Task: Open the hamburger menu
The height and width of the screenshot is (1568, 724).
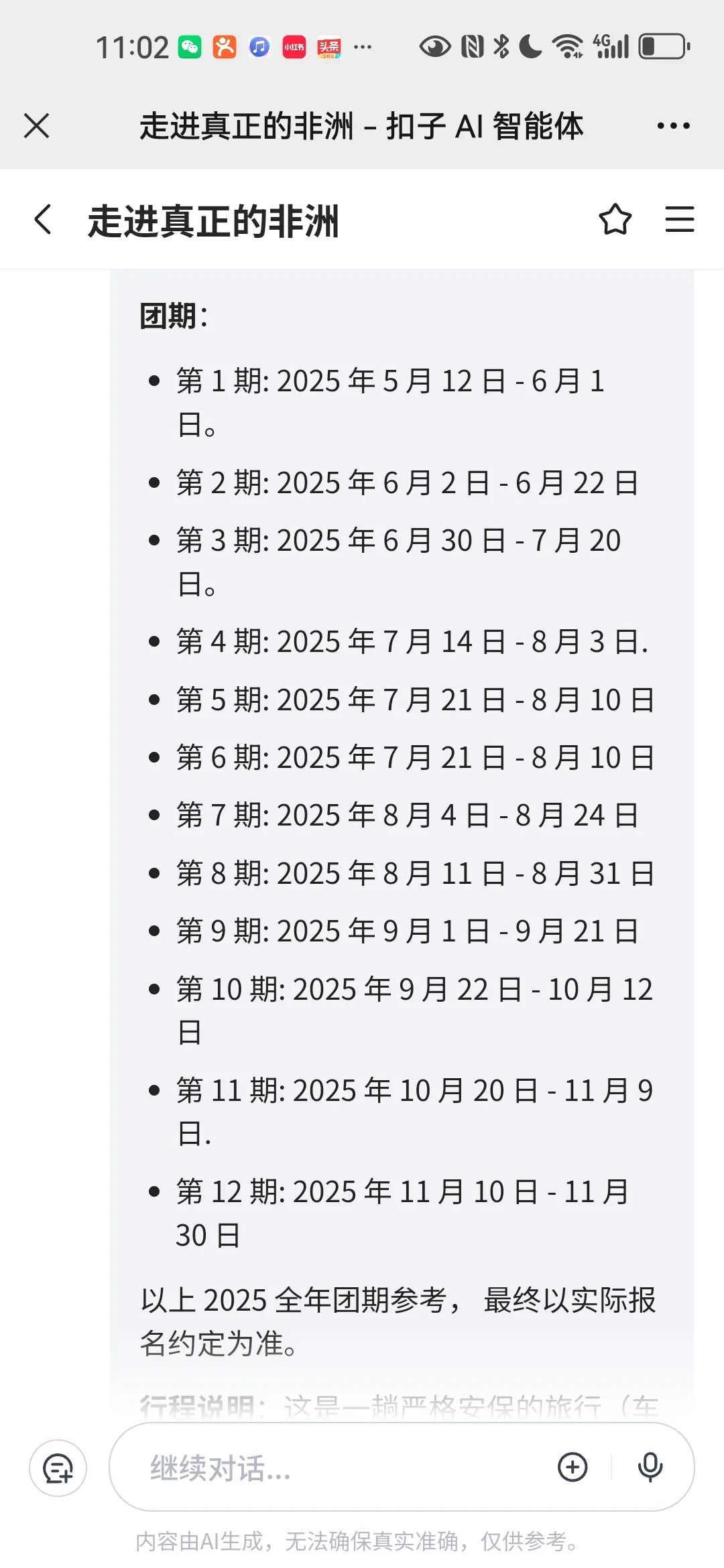Action: [x=680, y=219]
